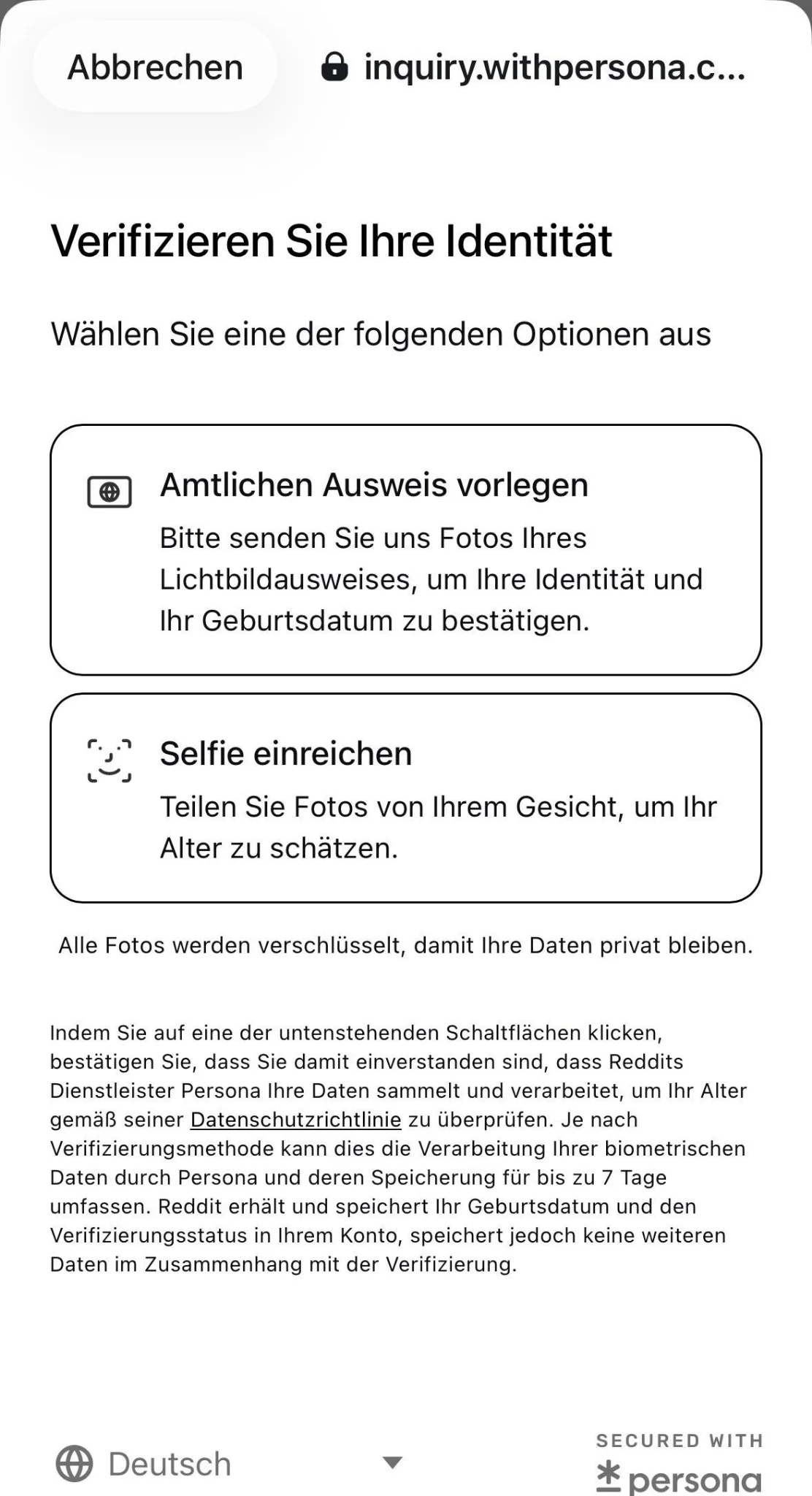The height and width of the screenshot is (1496, 812).
Task: Choose Amtlichen Ausweis vorlegen option
Action: 406,549
